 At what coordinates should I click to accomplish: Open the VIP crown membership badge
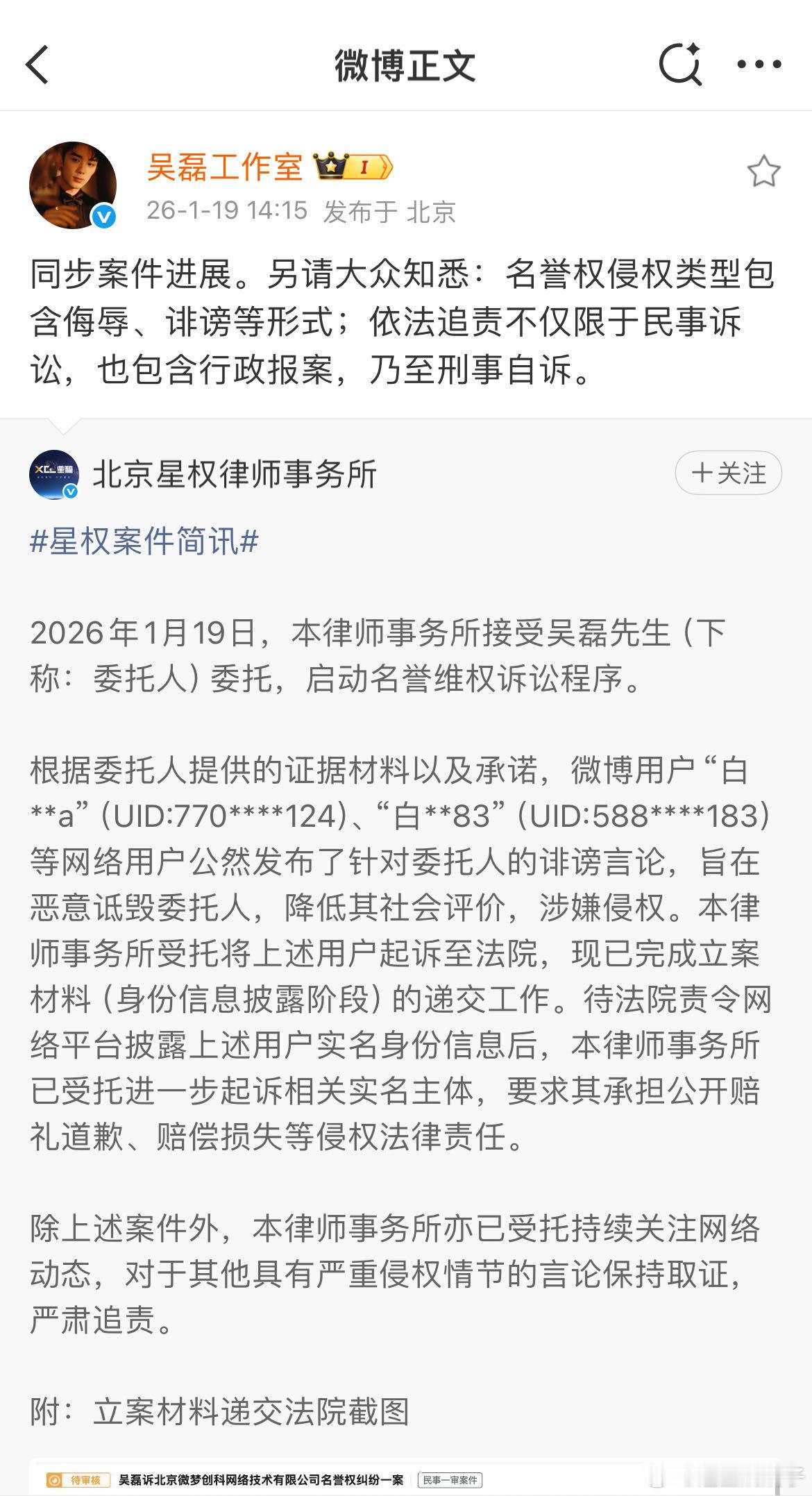330,167
